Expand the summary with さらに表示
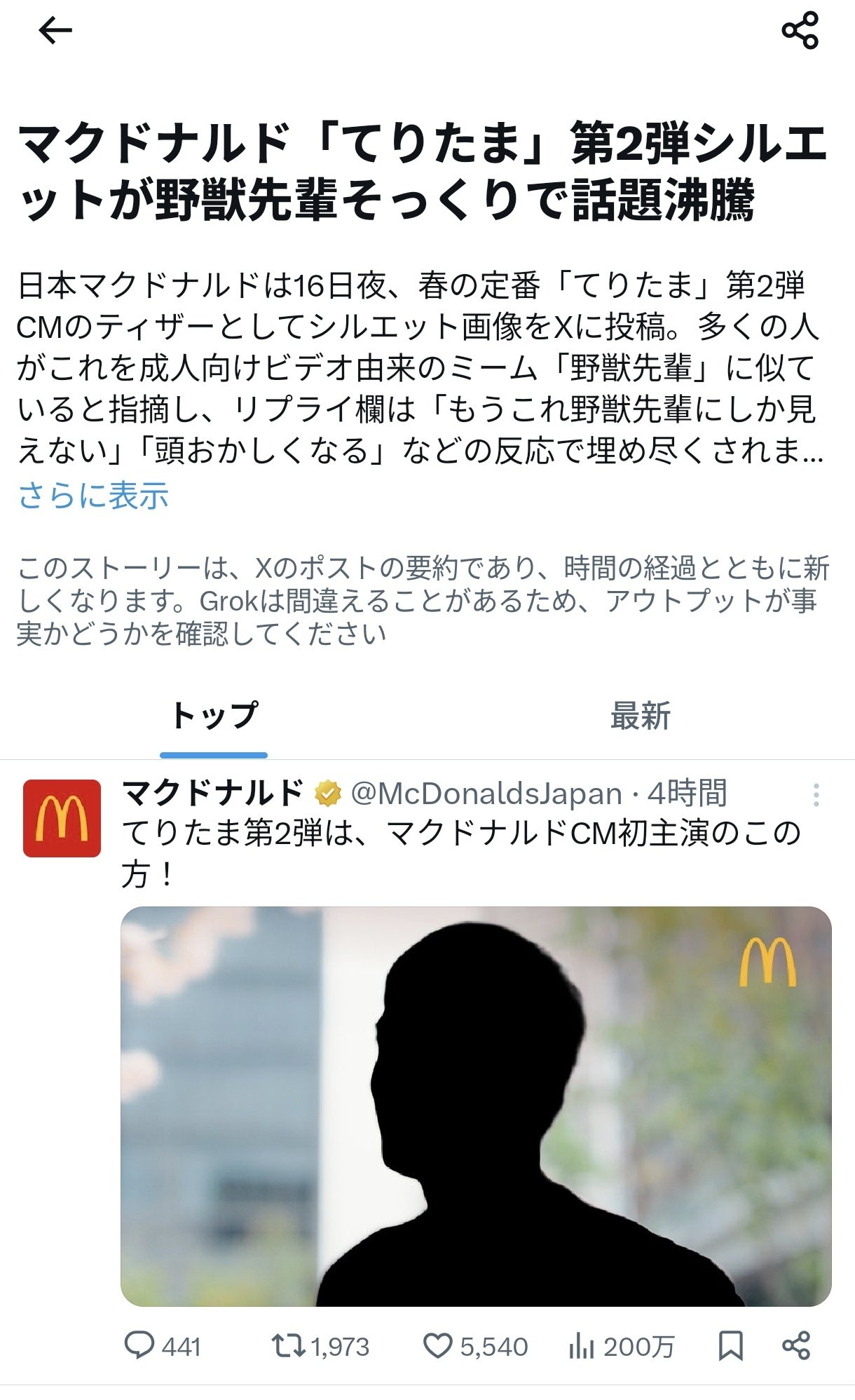The image size is (855, 1400). [x=93, y=496]
